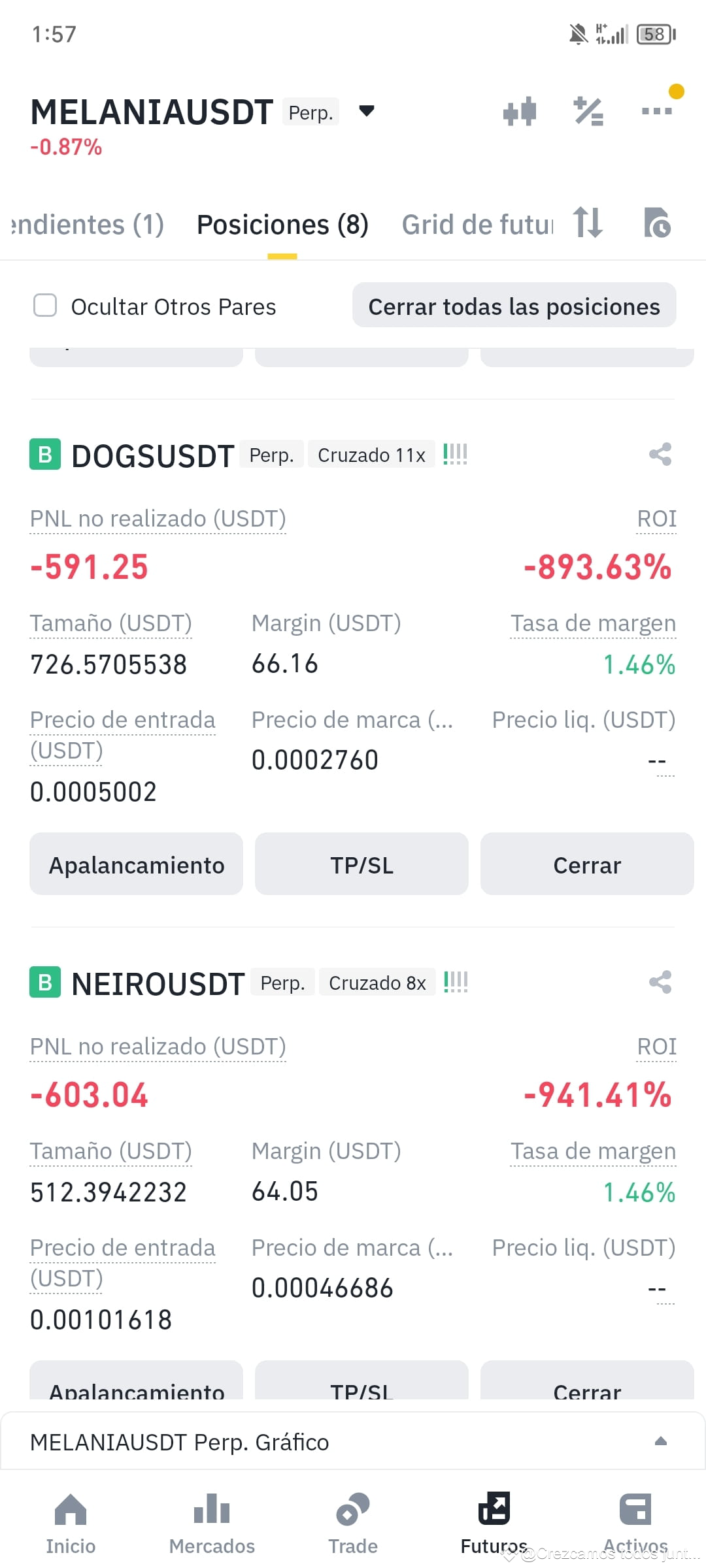The height and width of the screenshot is (1568, 706).
Task: Open the Trade navigation icon
Action: [352, 1509]
